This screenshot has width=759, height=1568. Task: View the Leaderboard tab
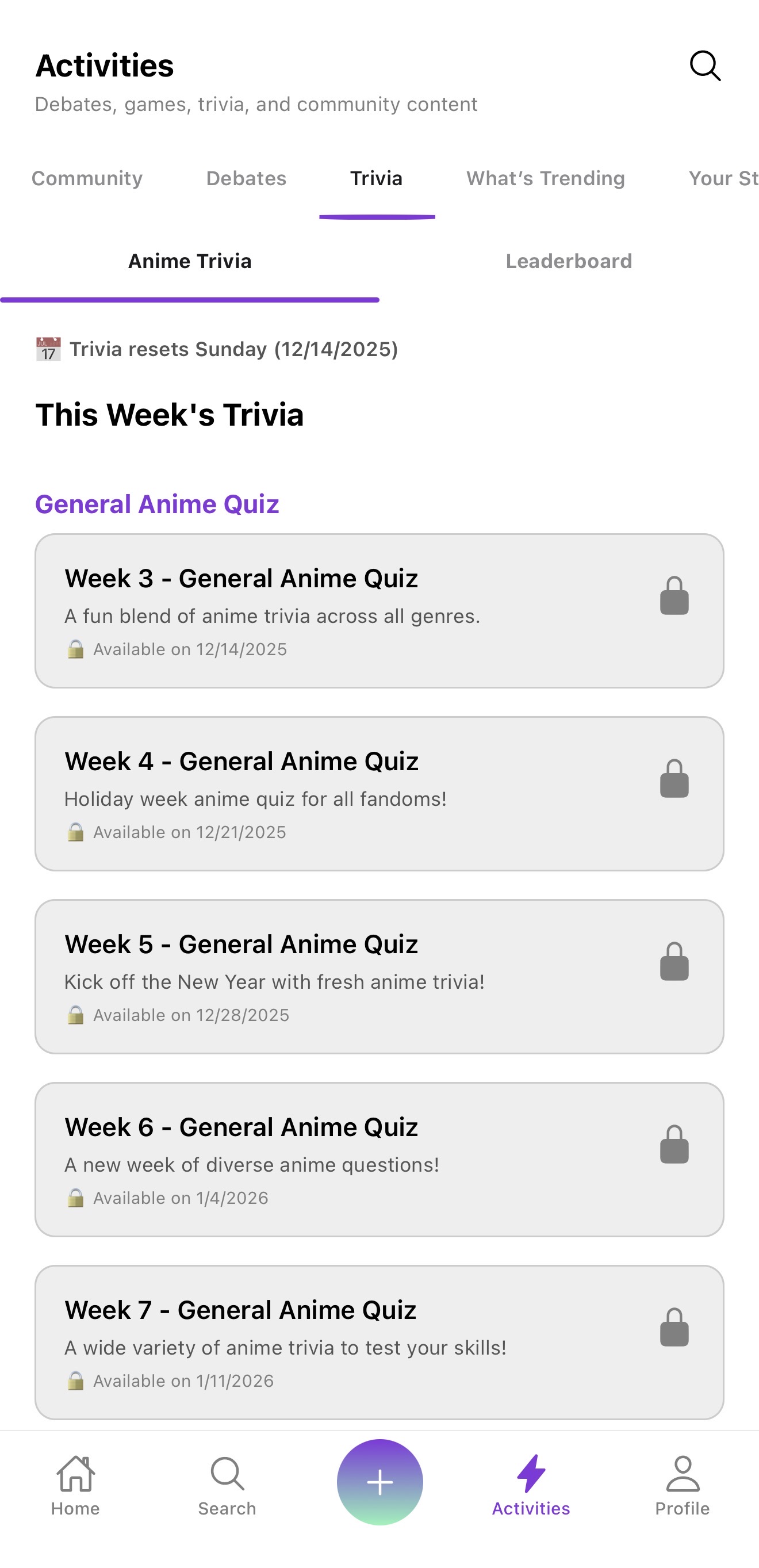(x=569, y=261)
